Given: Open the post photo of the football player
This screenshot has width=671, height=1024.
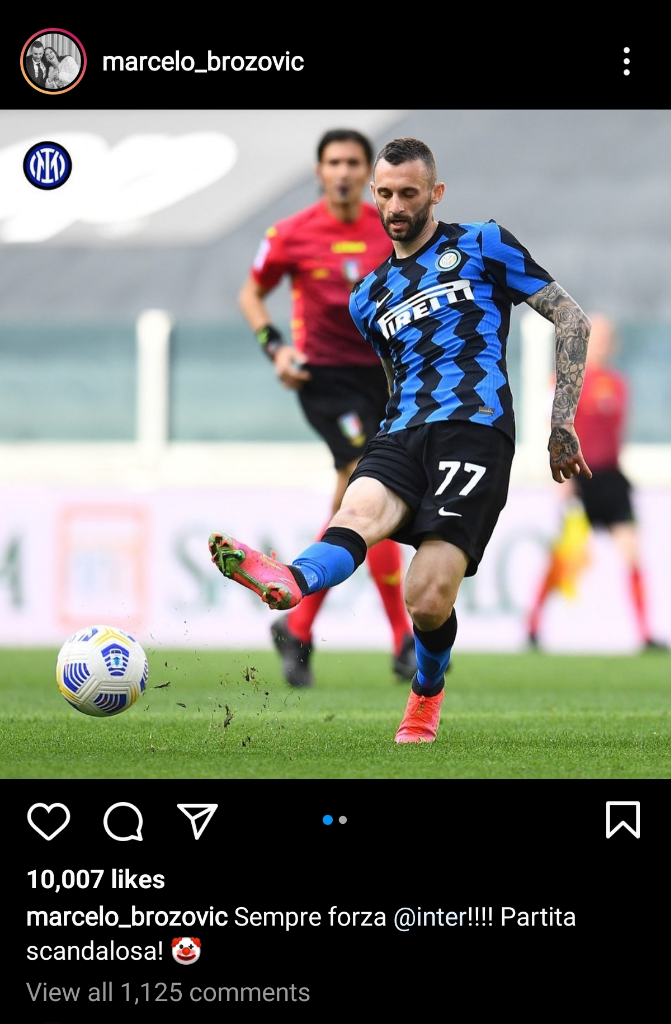Looking at the screenshot, I should point(335,444).
